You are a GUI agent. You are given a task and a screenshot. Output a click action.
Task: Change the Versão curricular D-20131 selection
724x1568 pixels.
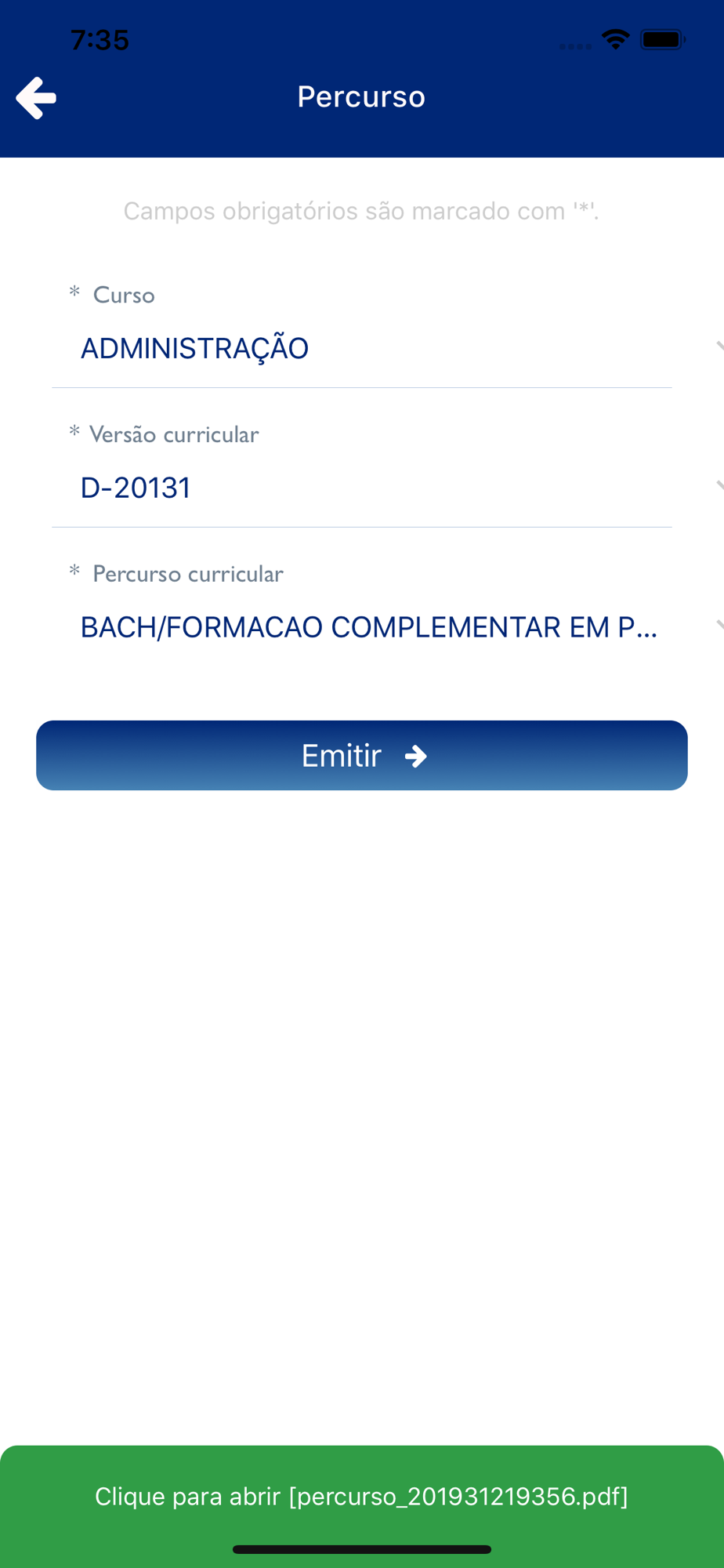coord(362,488)
